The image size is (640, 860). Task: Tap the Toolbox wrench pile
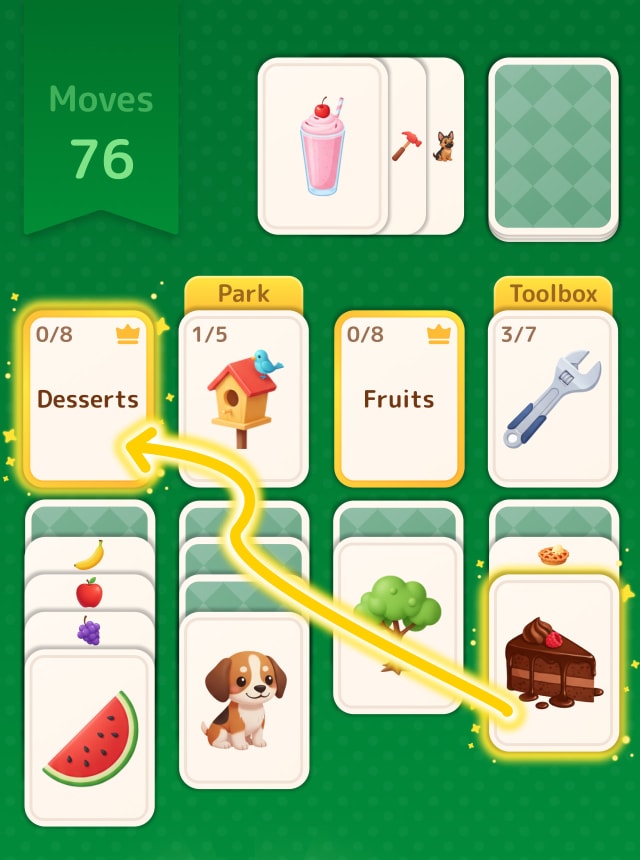[553, 399]
